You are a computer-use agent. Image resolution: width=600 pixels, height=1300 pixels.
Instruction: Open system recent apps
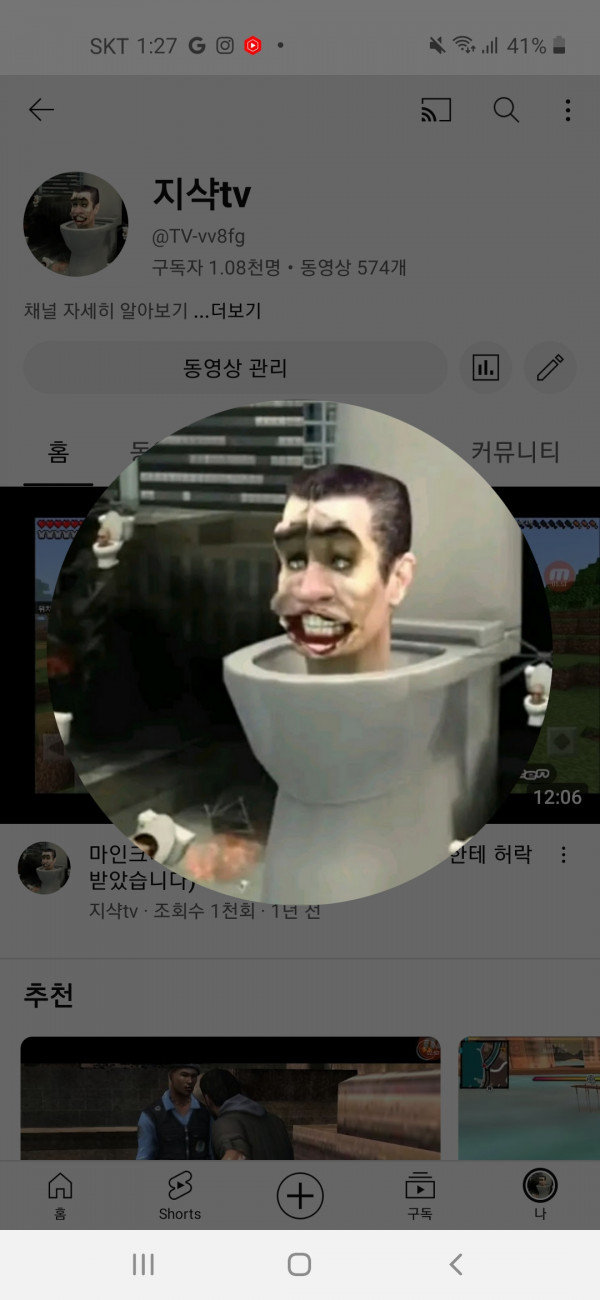pos(143,1265)
